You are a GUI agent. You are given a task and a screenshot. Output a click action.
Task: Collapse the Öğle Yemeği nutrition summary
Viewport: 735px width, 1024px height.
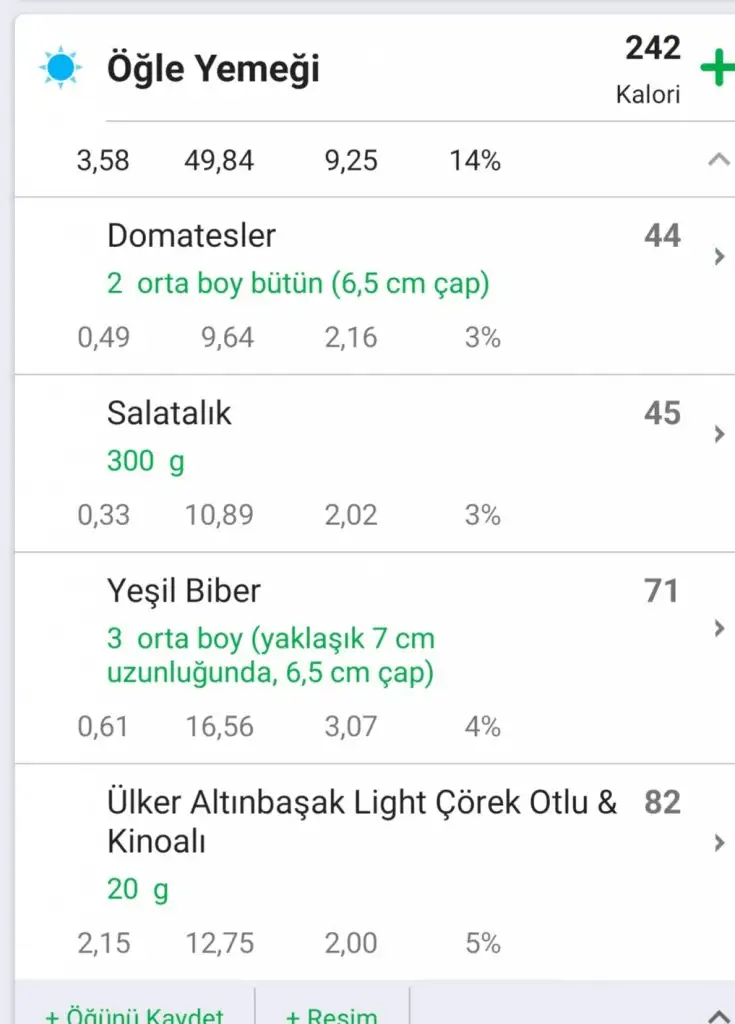pyautogui.click(x=718, y=160)
